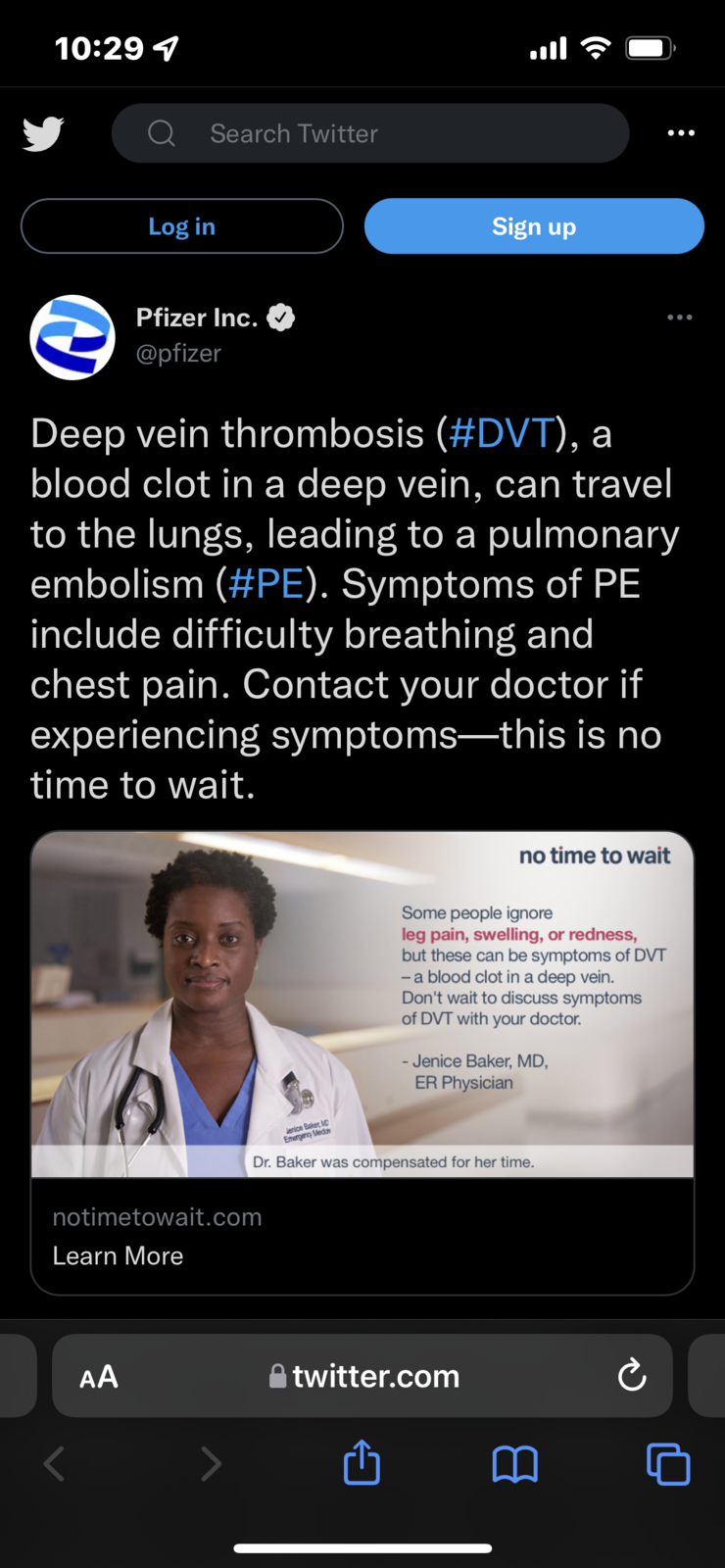Open the top bar overflow menu

point(681,133)
